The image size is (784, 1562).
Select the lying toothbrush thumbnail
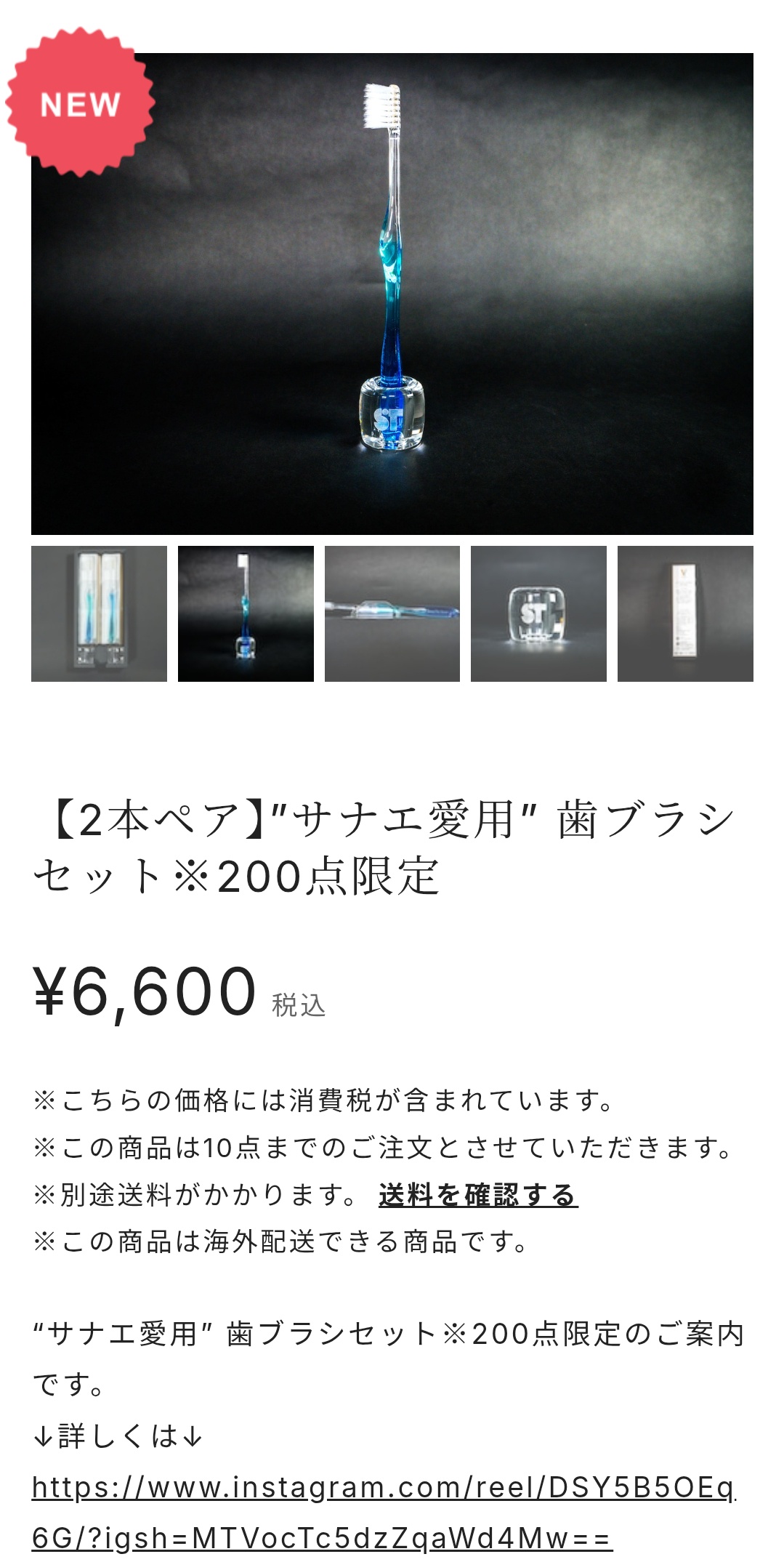392,613
